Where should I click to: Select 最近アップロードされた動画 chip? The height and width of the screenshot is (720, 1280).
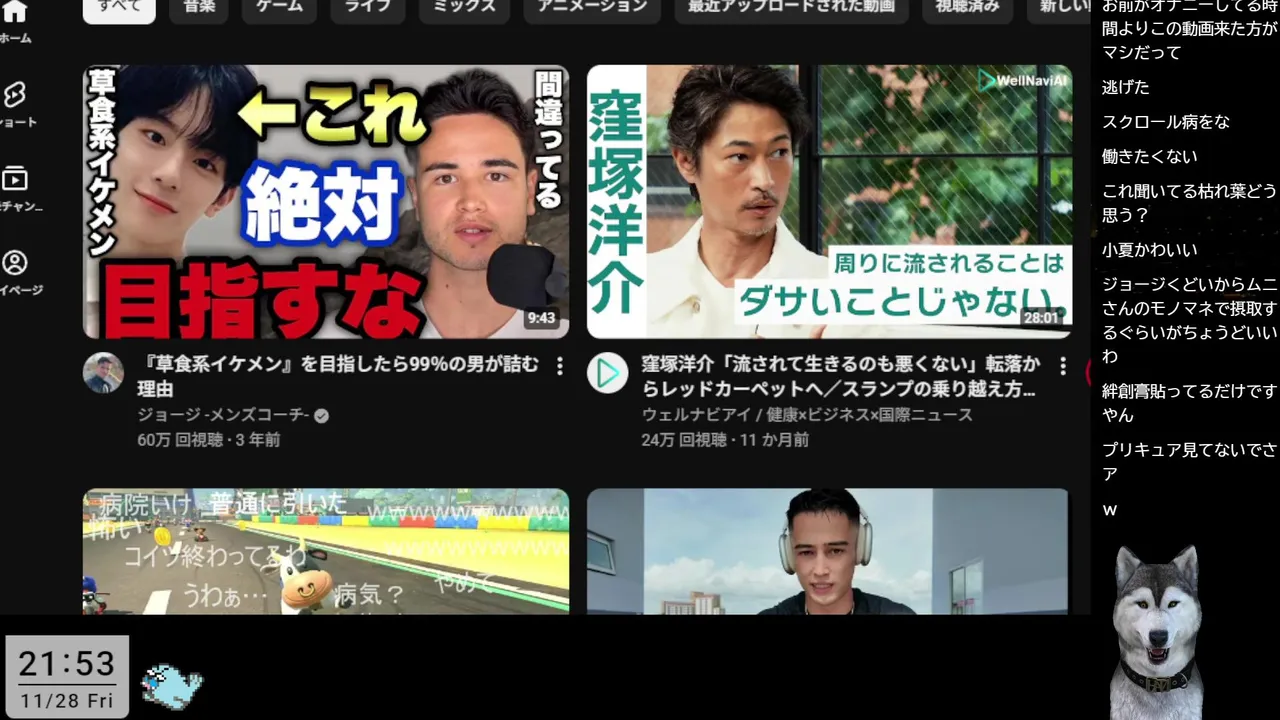[x=791, y=7]
